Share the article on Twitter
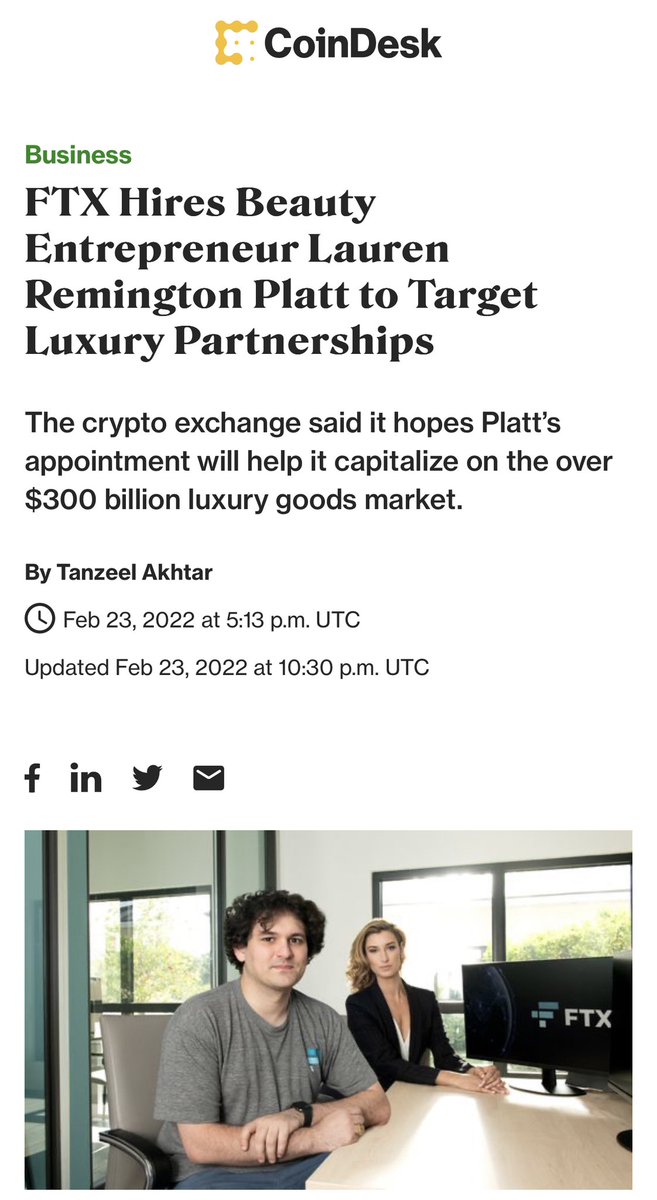 click(x=147, y=778)
